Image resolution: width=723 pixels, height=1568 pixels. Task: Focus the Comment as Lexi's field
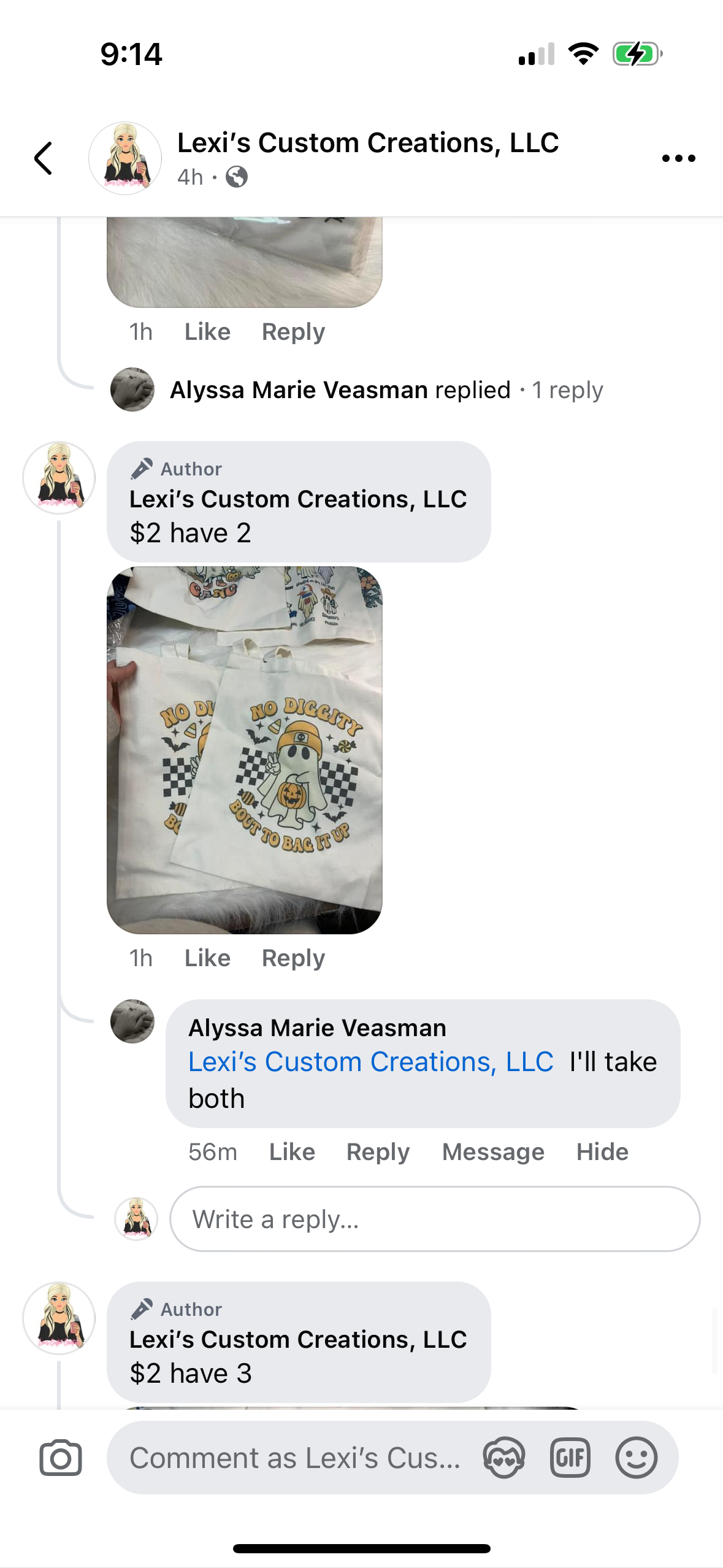coord(294,1458)
